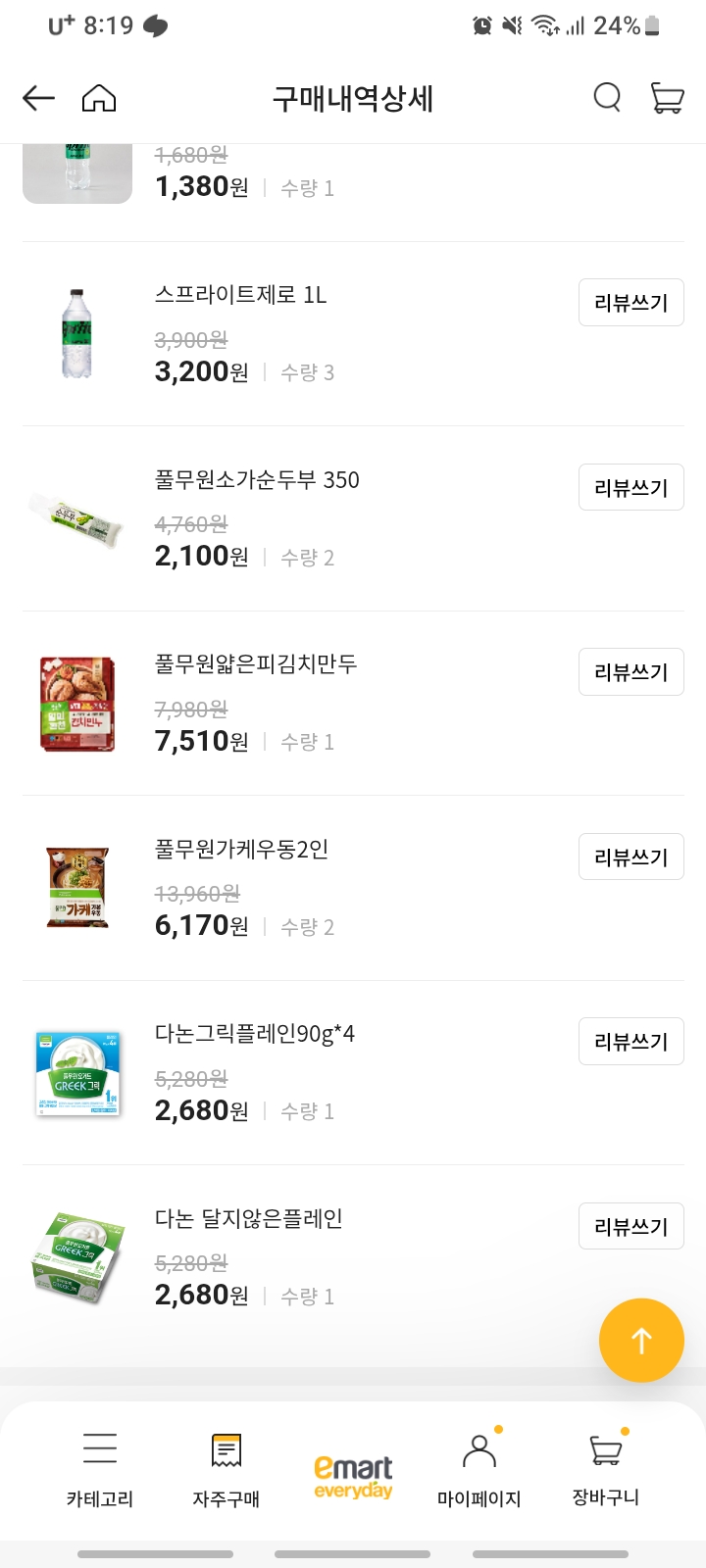Go to the emart everyday home tab
The width and height of the screenshot is (706, 1568).
353,1476
